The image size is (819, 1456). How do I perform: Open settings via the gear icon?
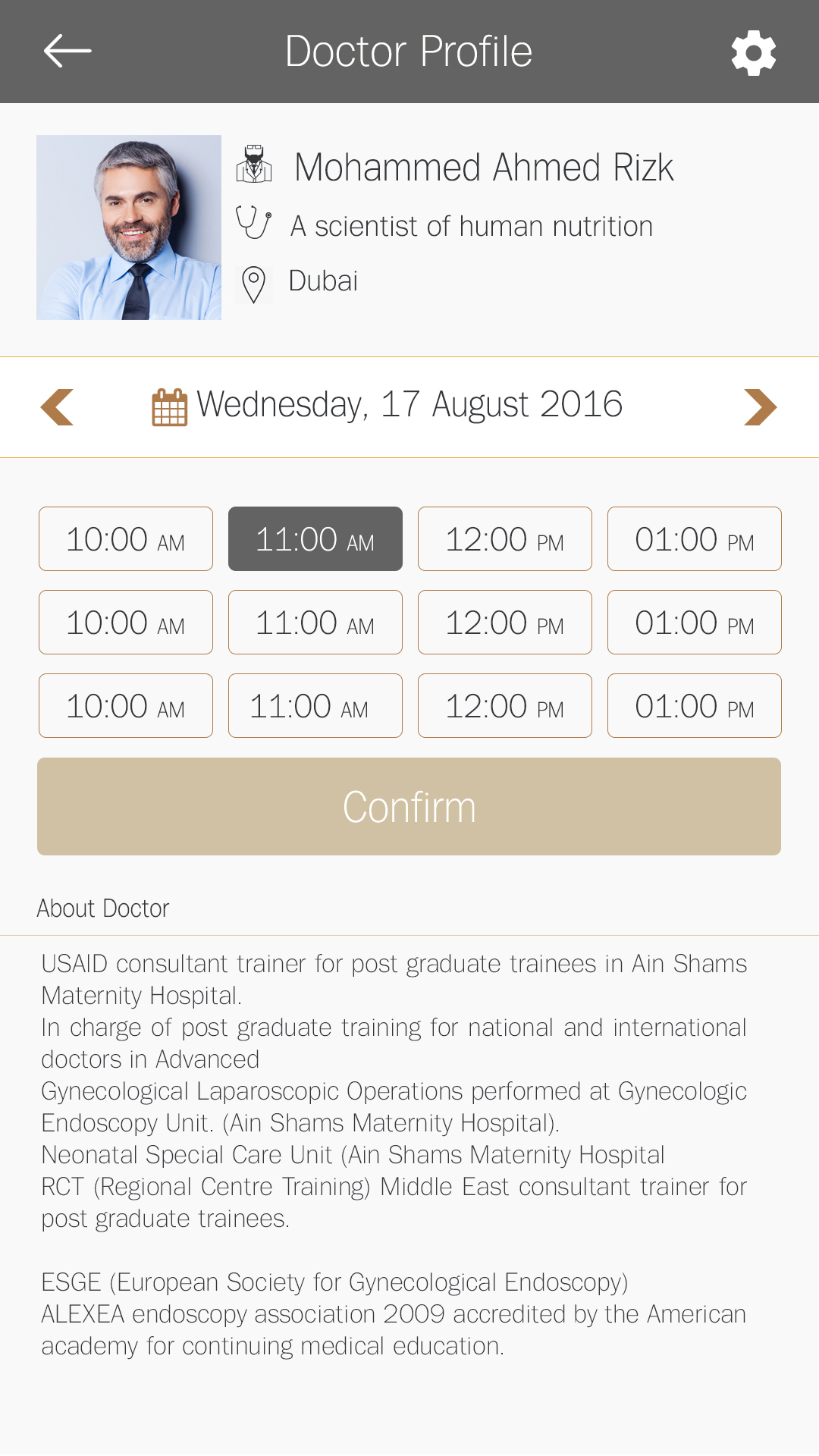(x=753, y=52)
